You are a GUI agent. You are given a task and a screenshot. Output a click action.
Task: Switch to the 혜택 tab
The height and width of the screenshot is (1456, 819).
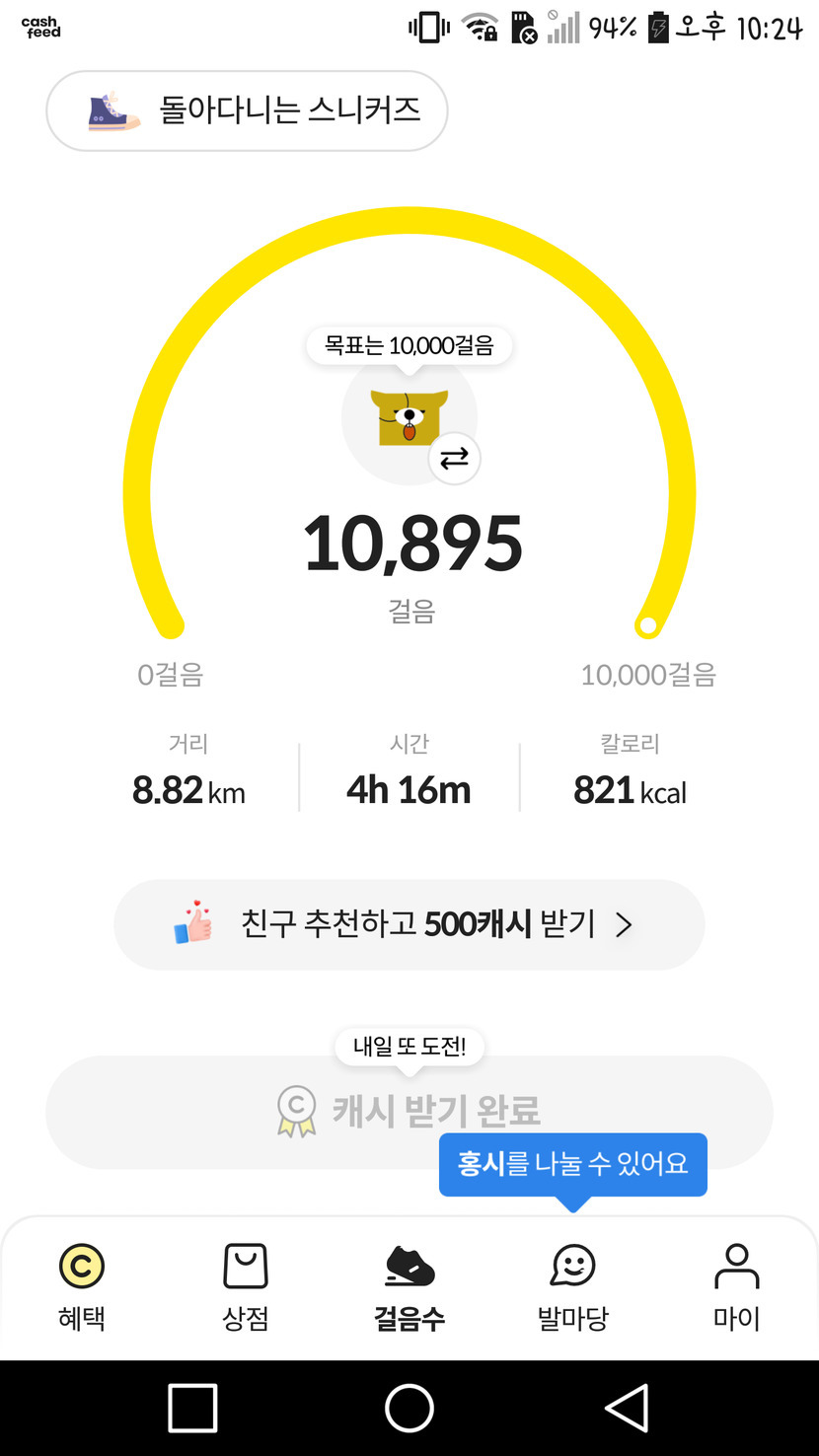pos(82,1286)
